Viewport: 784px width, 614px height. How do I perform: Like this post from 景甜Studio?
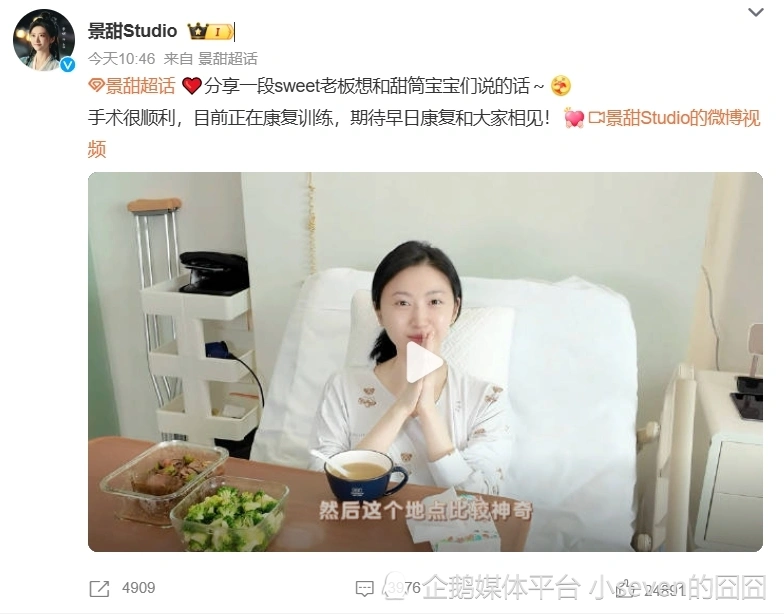(x=626, y=588)
